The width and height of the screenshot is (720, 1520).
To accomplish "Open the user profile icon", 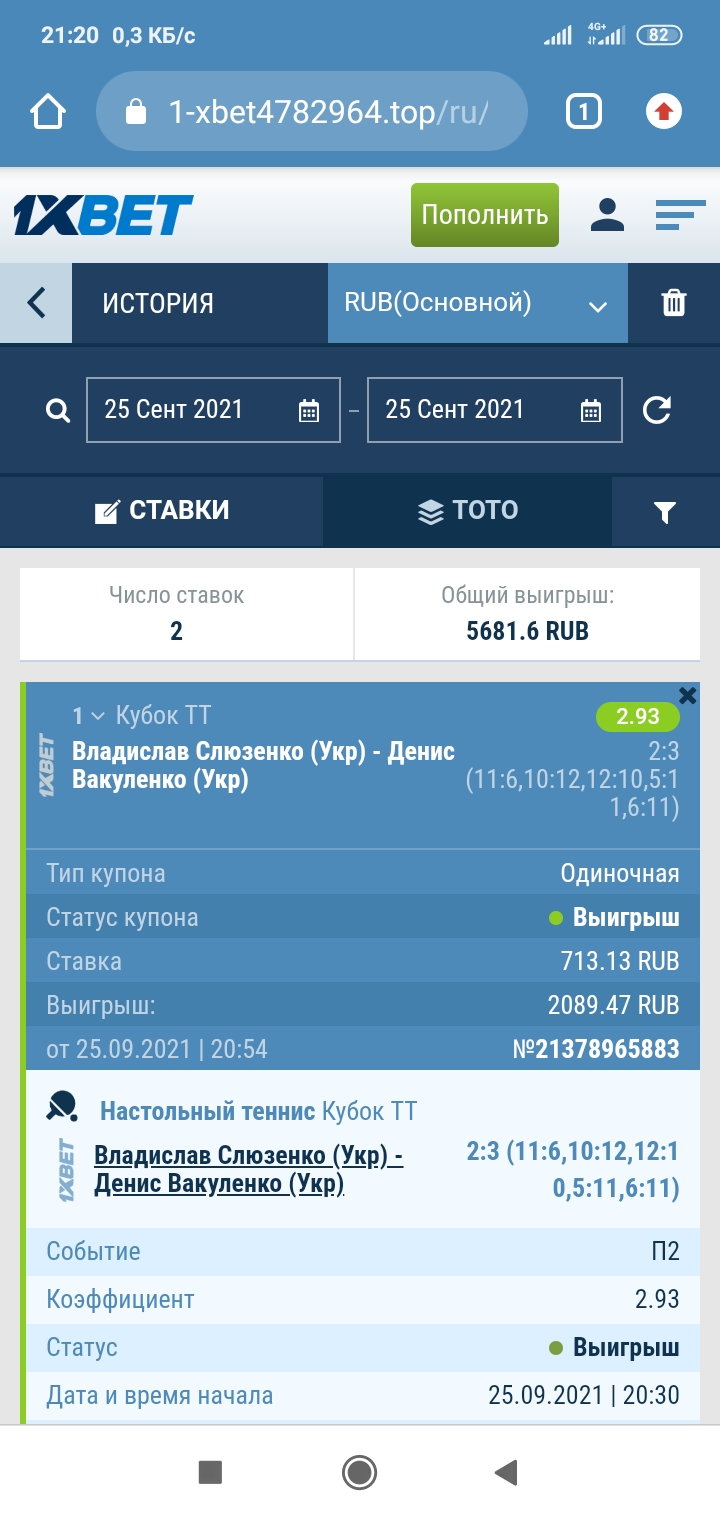I will [x=607, y=215].
